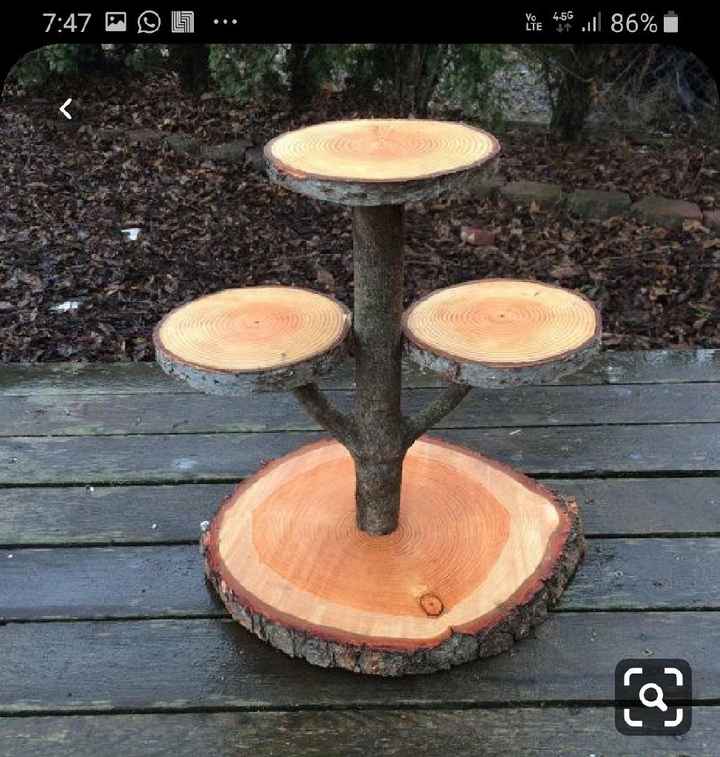Viewport: 720px width, 757px height.
Task: Go back using the top-left arrow
Action: pos(66,109)
